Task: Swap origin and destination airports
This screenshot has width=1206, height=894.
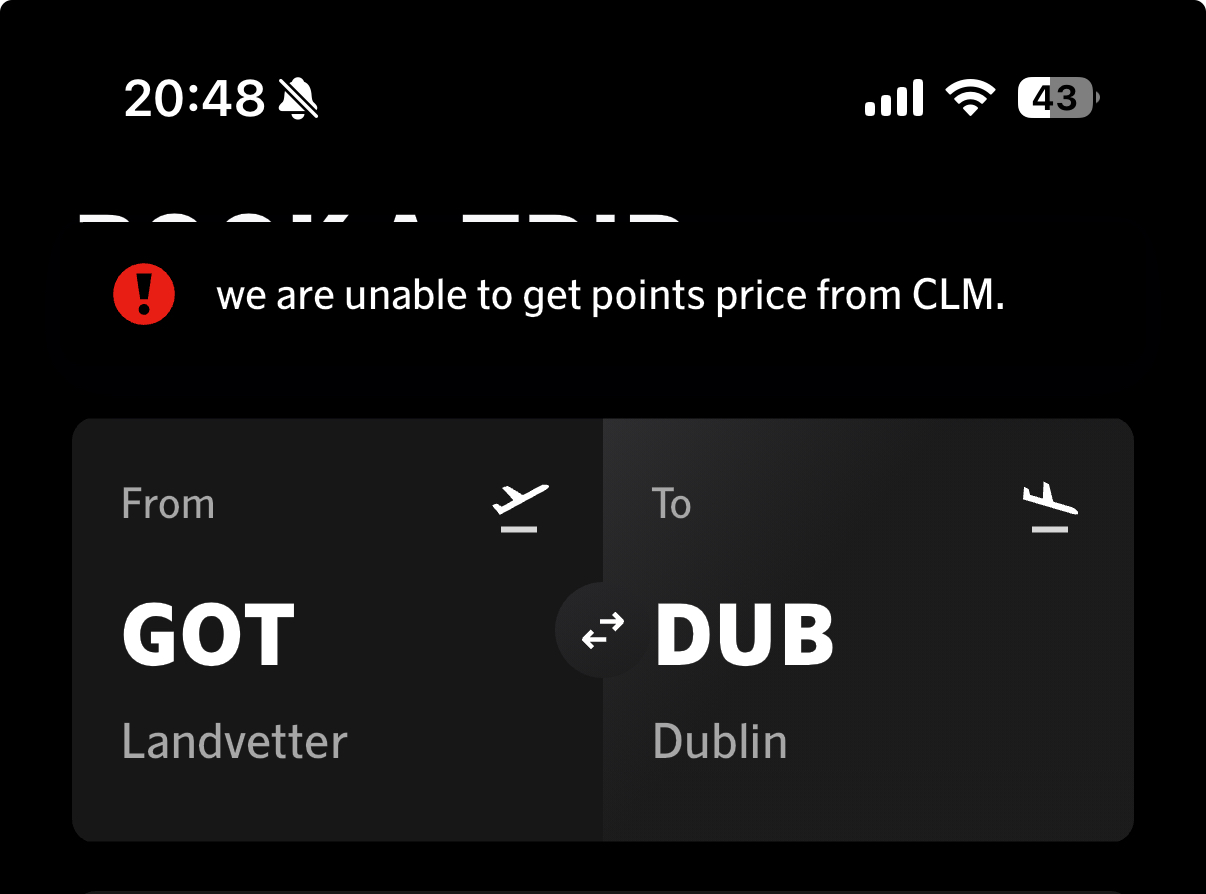Action: click(x=603, y=630)
